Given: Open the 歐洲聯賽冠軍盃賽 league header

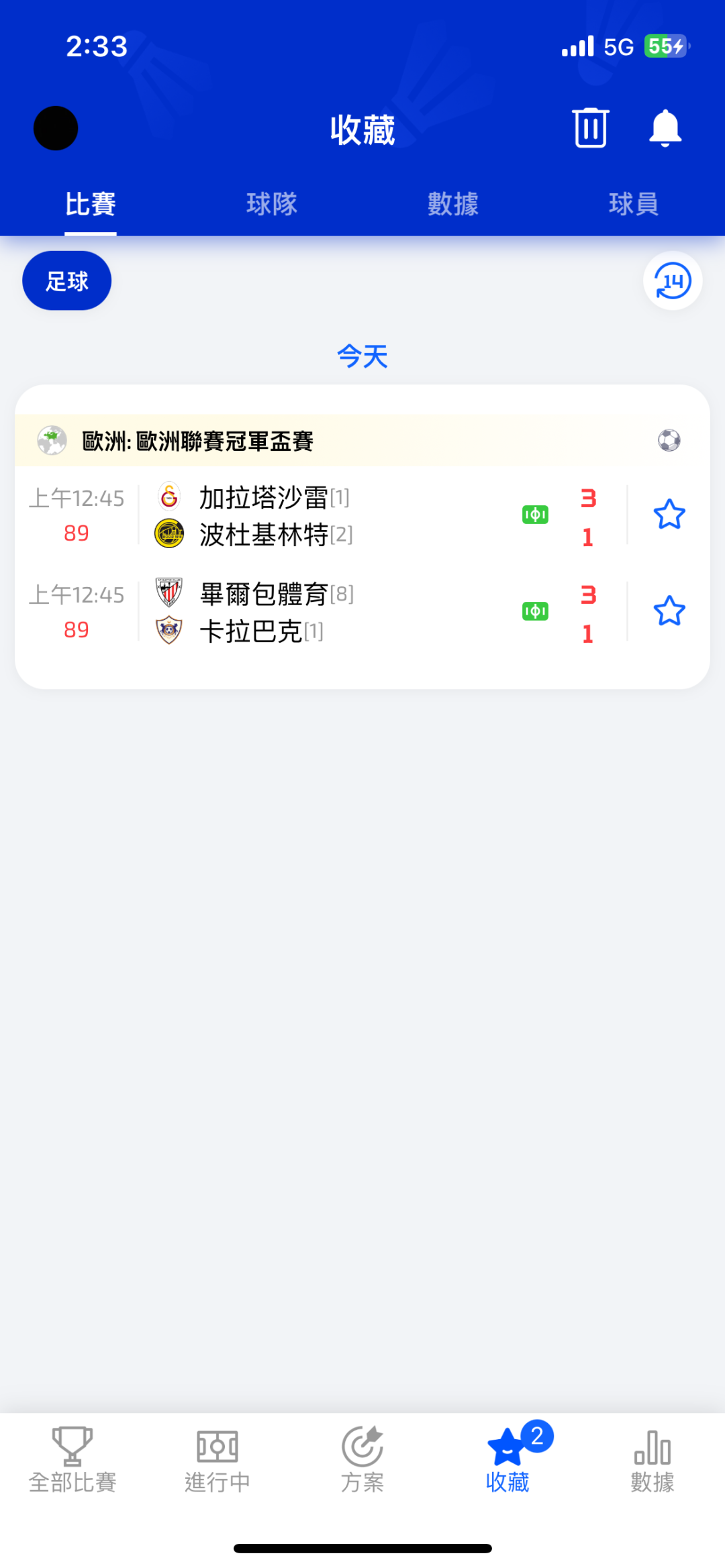Looking at the screenshot, I should coord(362,441).
